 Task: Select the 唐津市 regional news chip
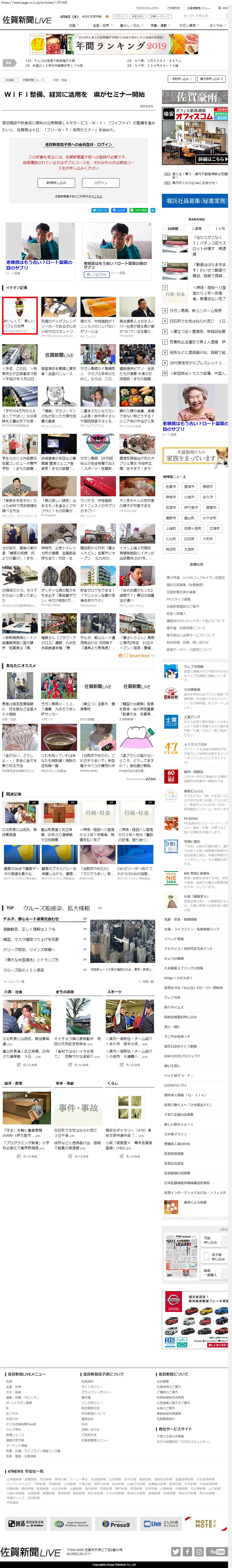(x=190, y=487)
